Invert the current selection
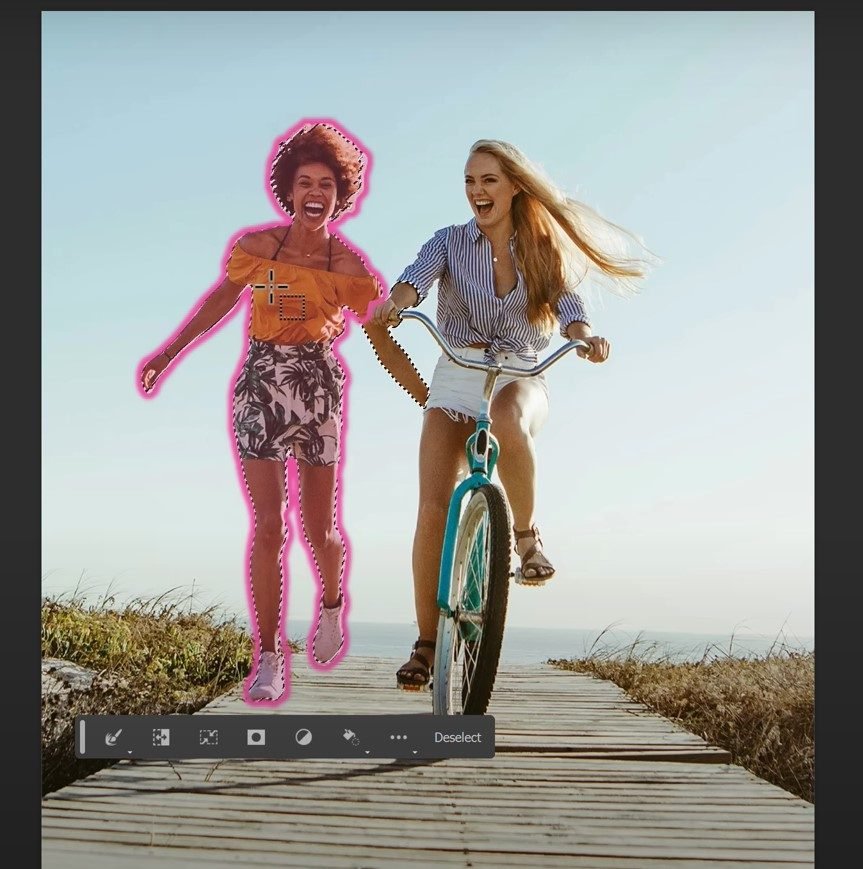The image size is (863, 869). (160, 737)
